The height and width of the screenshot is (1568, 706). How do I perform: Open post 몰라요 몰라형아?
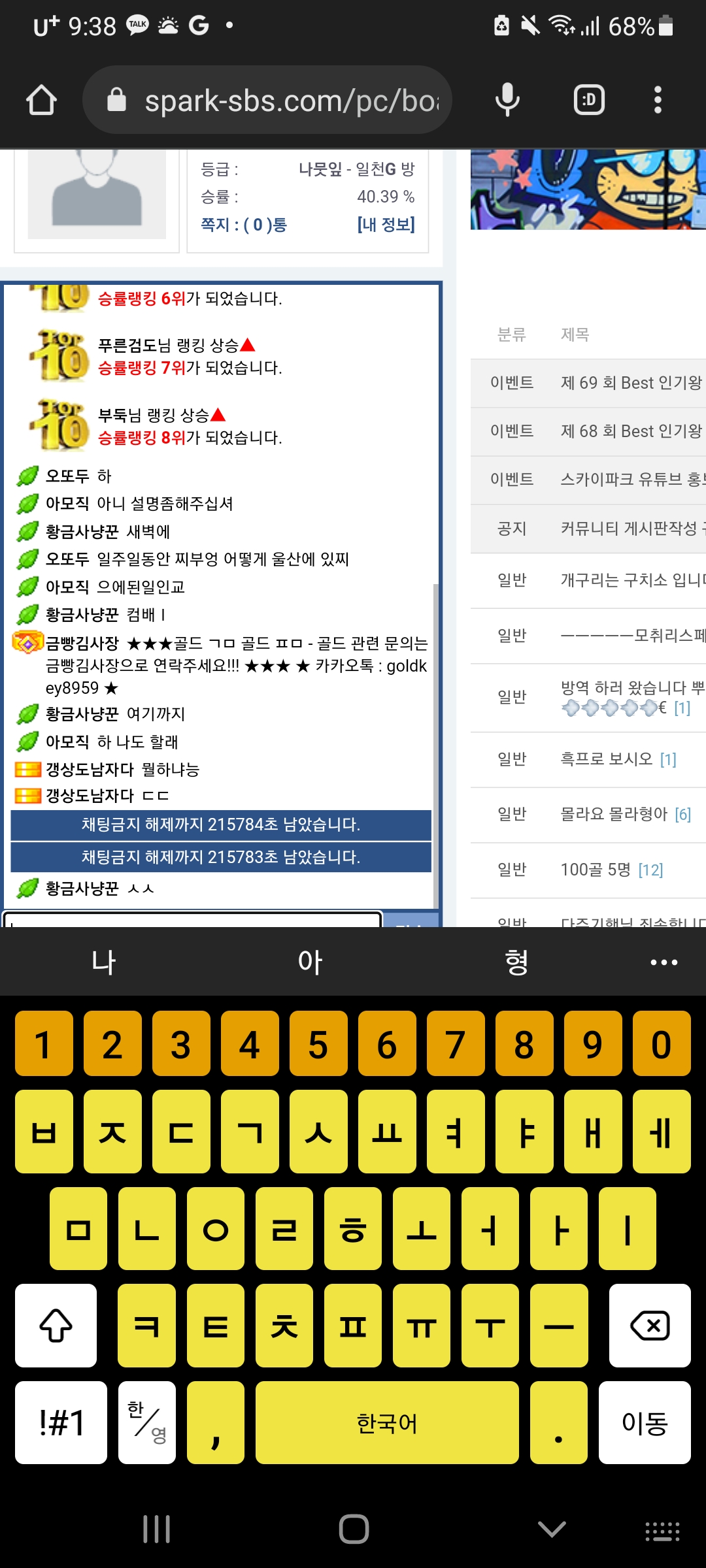click(x=614, y=814)
